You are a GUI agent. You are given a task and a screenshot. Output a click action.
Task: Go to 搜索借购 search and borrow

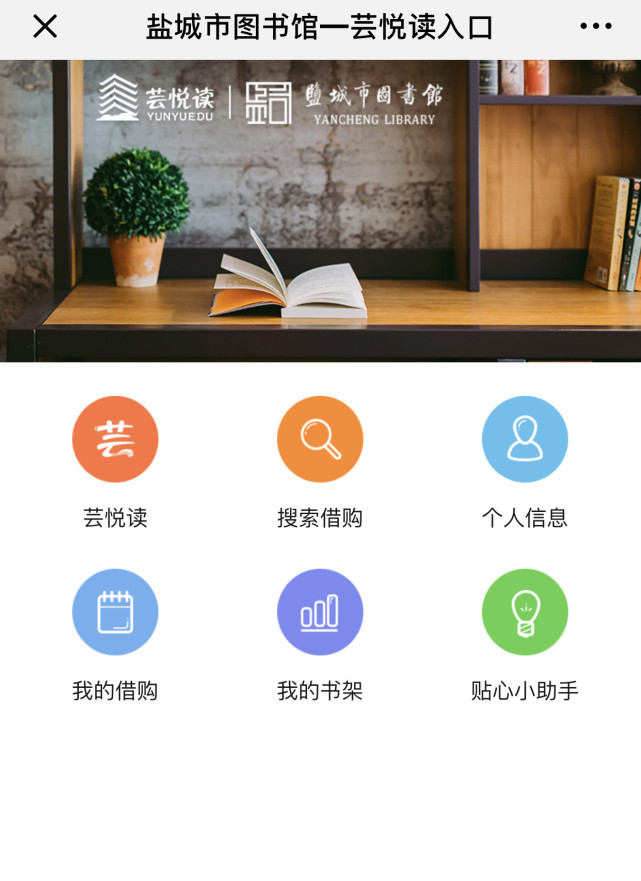(x=320, y=440)
